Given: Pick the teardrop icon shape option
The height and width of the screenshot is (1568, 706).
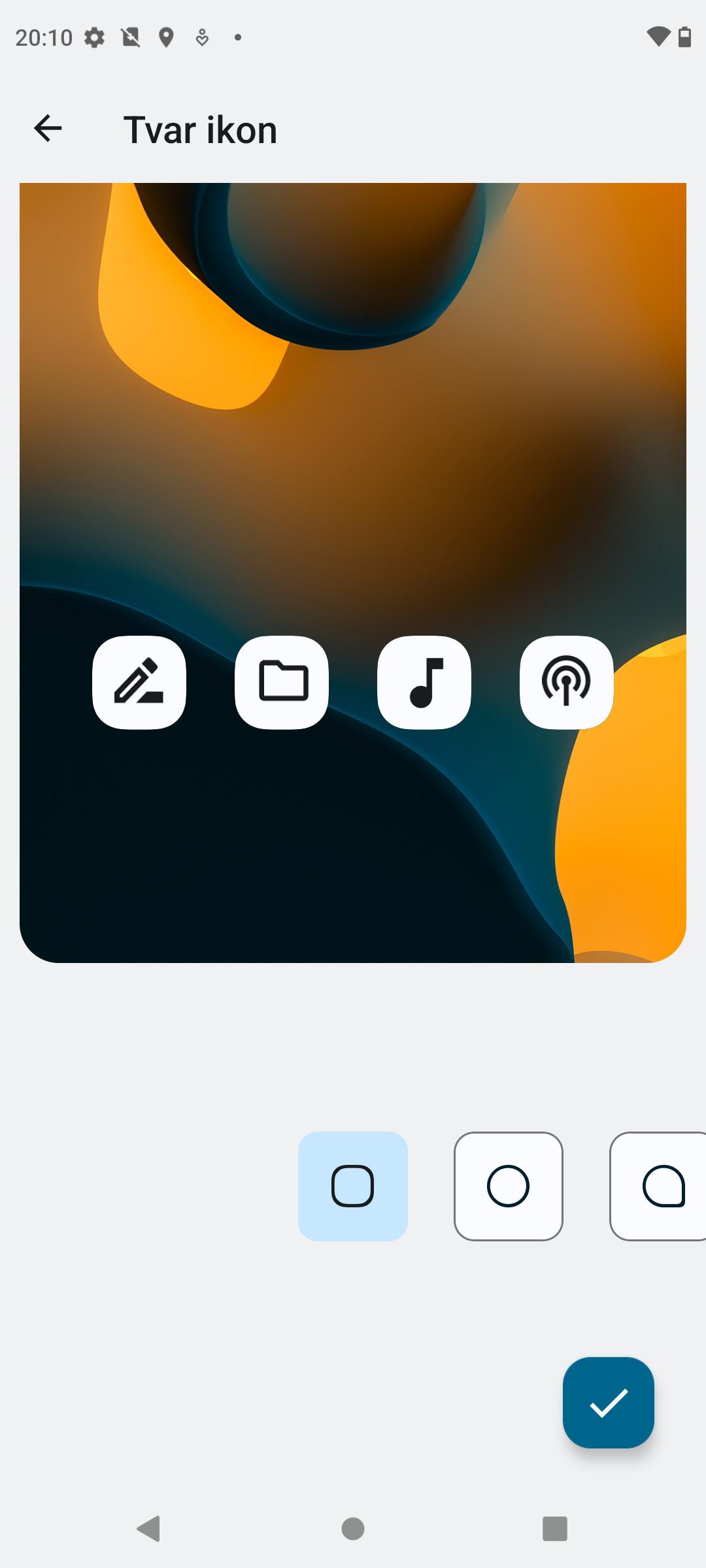Looking at the screenshot, I should pyautogui.click(x=658, y=1186).
